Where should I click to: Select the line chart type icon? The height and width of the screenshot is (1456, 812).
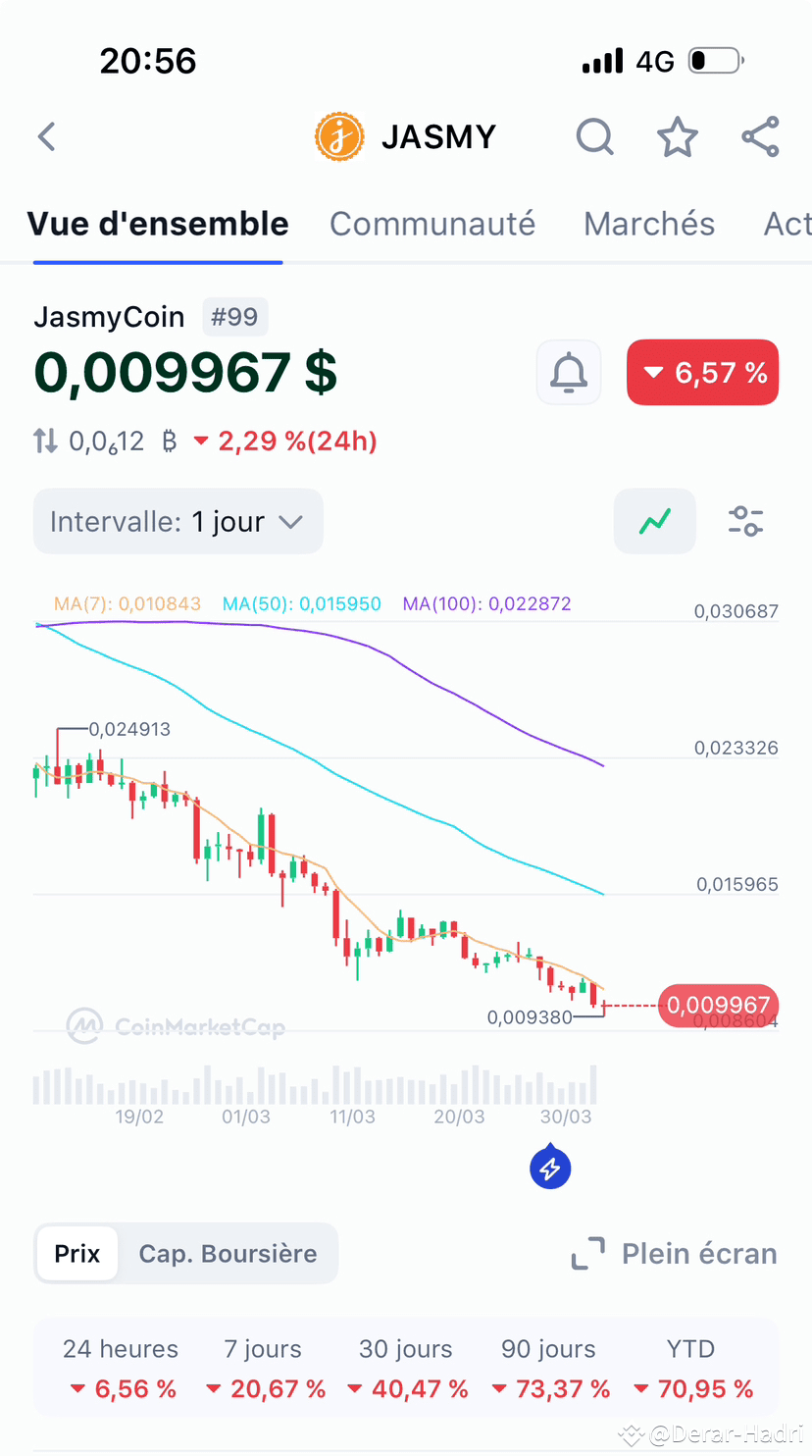pyautogui.click(x=654, y=520)
